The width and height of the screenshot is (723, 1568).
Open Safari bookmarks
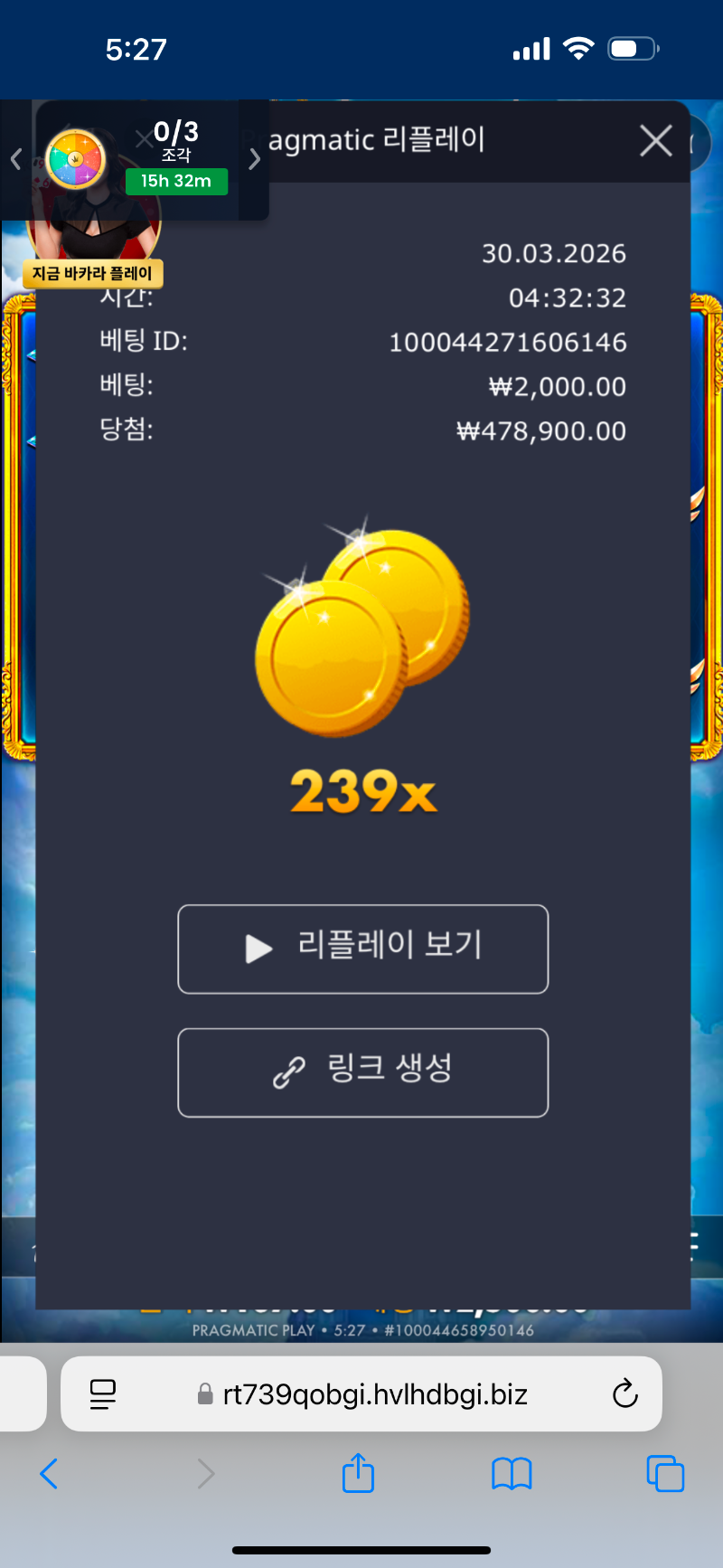(512, 1473)
